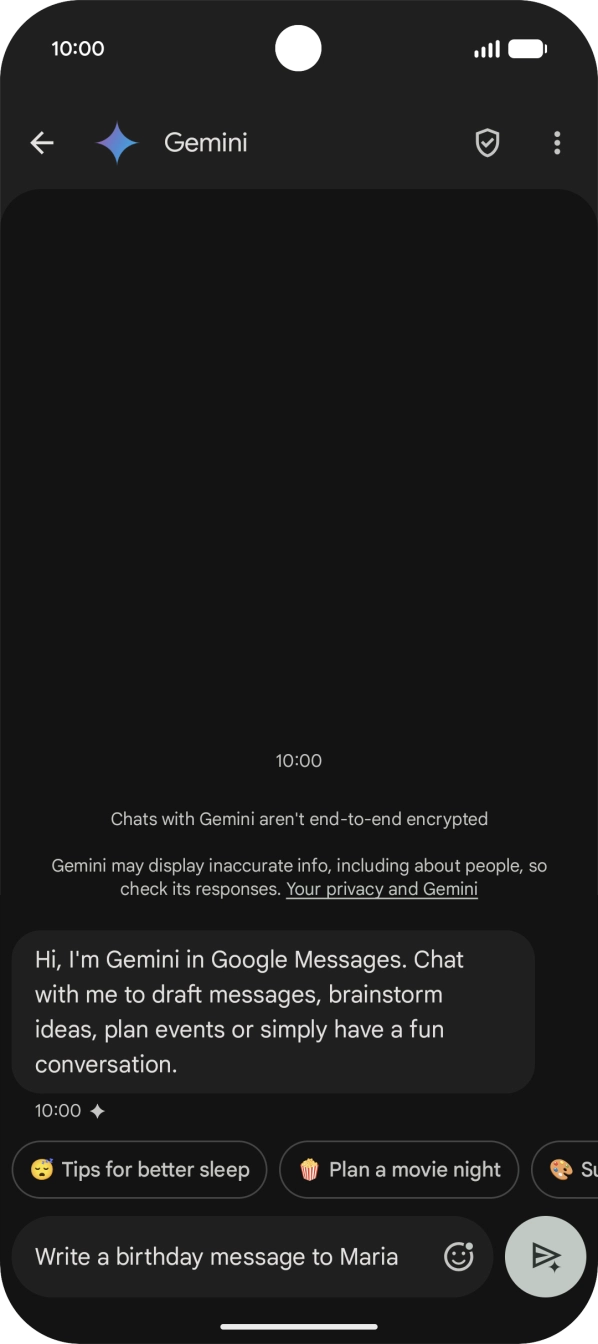Open the emoji picker
The height and width of the screenshot is (1344, 598).
pos(459,1257)
